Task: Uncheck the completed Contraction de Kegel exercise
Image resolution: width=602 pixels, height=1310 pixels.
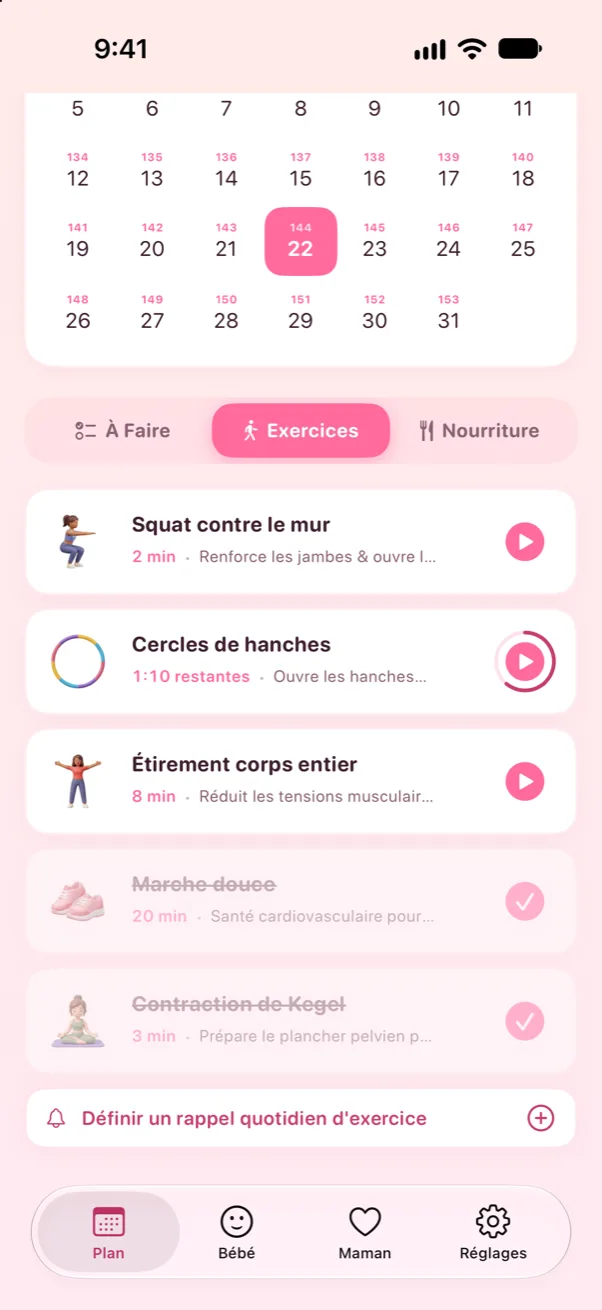Action: click(x=525, y=1021)
